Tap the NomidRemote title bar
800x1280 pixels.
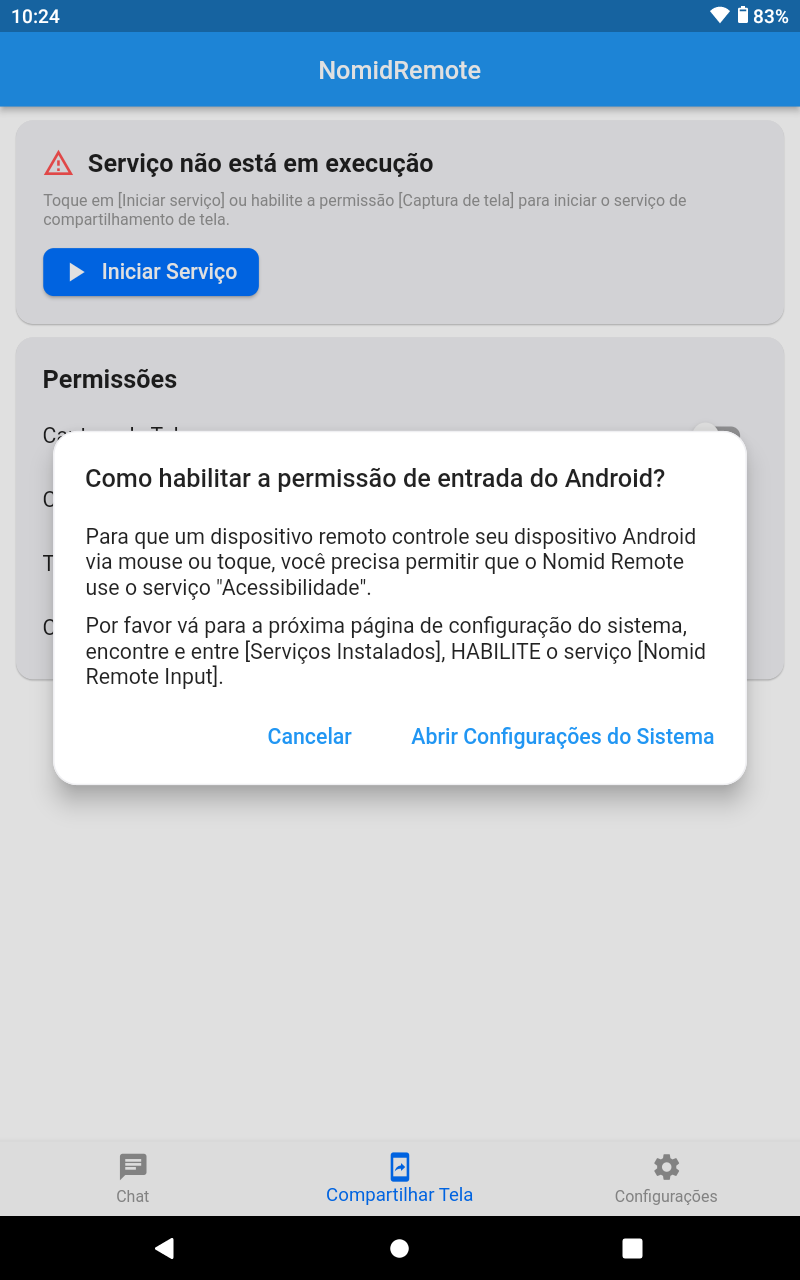pyautogui.click(x=399, y=70)
